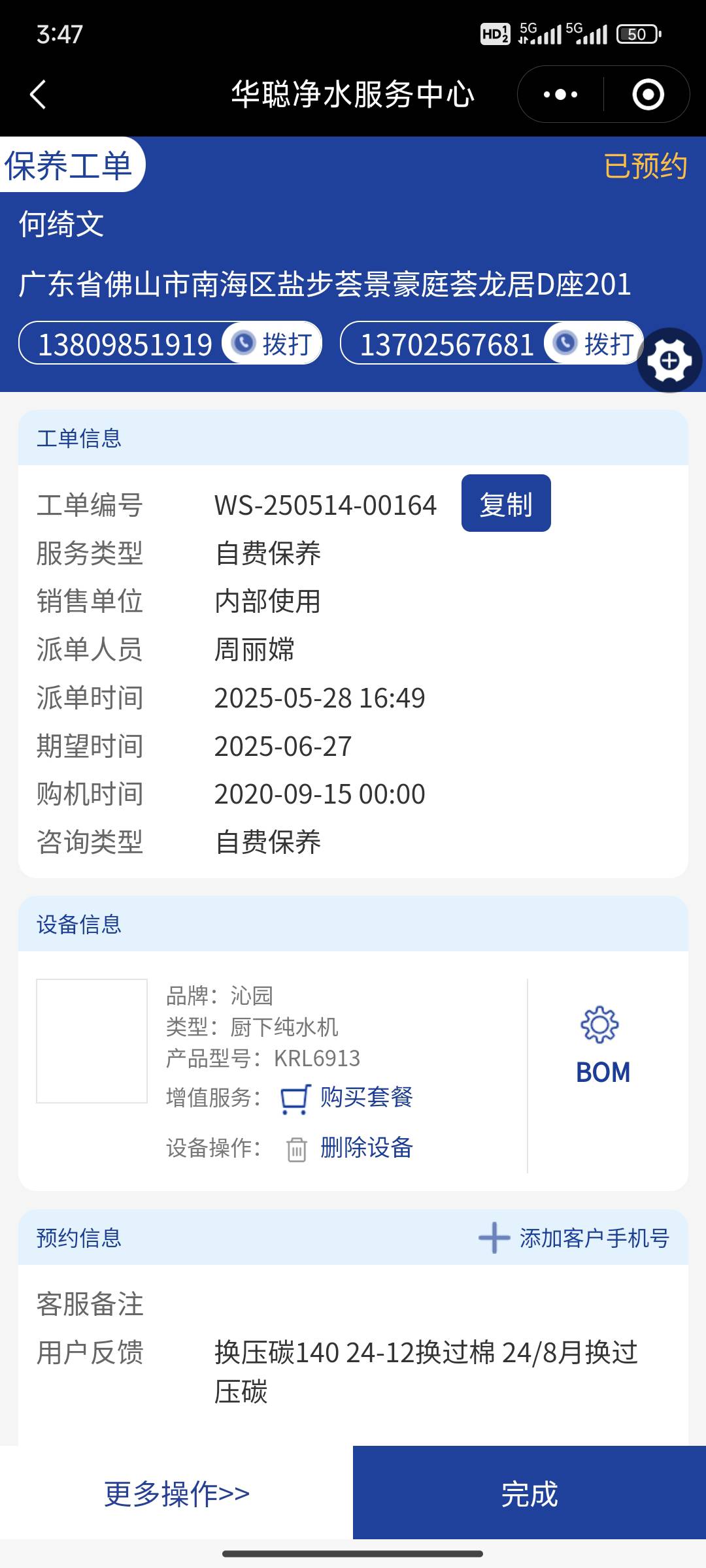Add a customer phone via 添加客户手机号

point(574,1238)
